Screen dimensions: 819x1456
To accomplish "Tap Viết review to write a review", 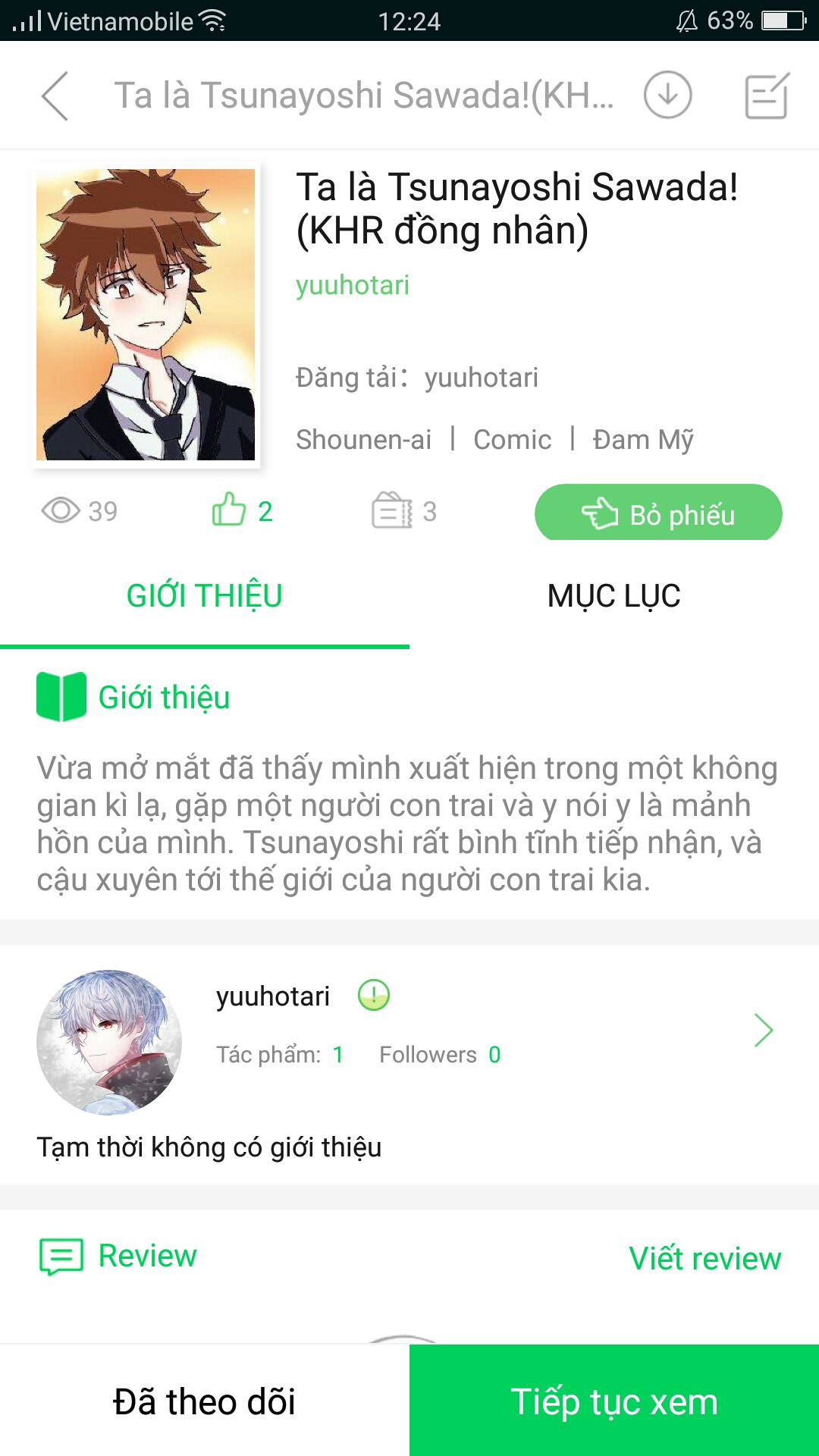I will point(704,1258).
